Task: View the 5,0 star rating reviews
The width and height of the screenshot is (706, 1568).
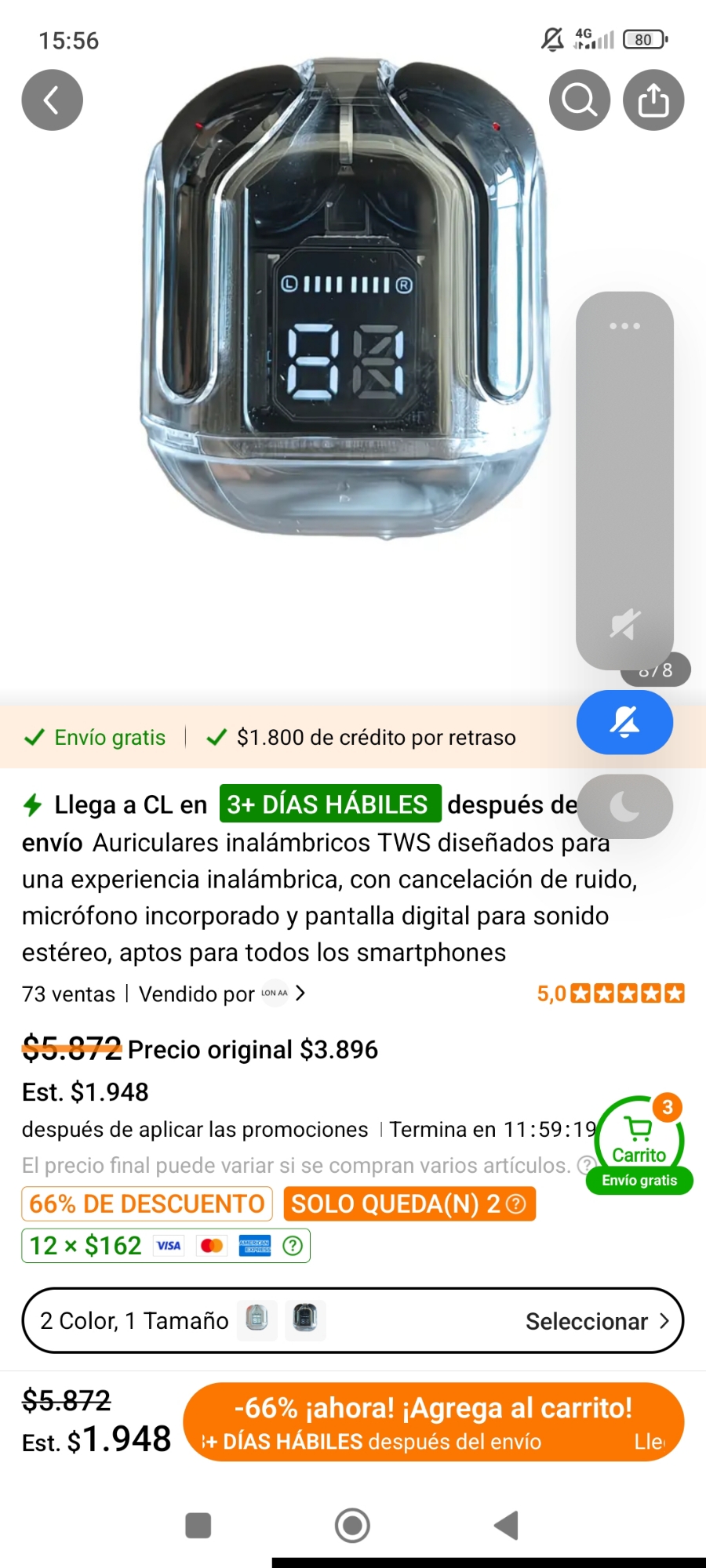Action: (610, 994)
